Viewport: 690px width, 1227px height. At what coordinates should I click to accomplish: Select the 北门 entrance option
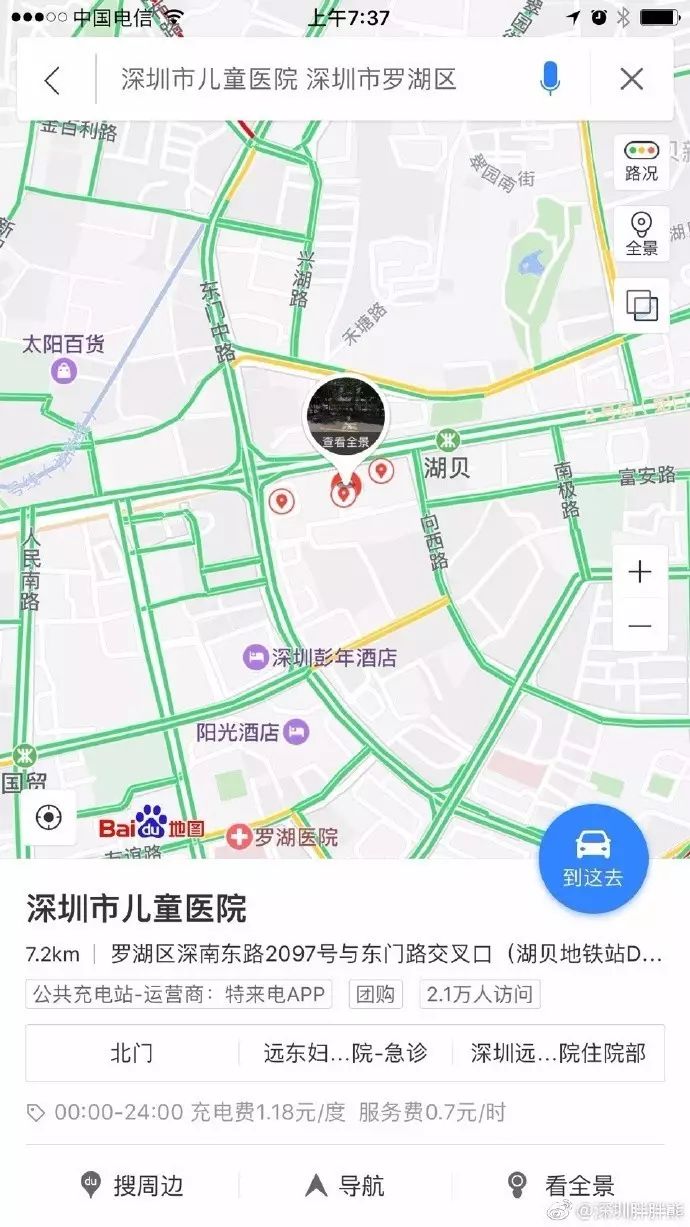tap(132, 1052)
